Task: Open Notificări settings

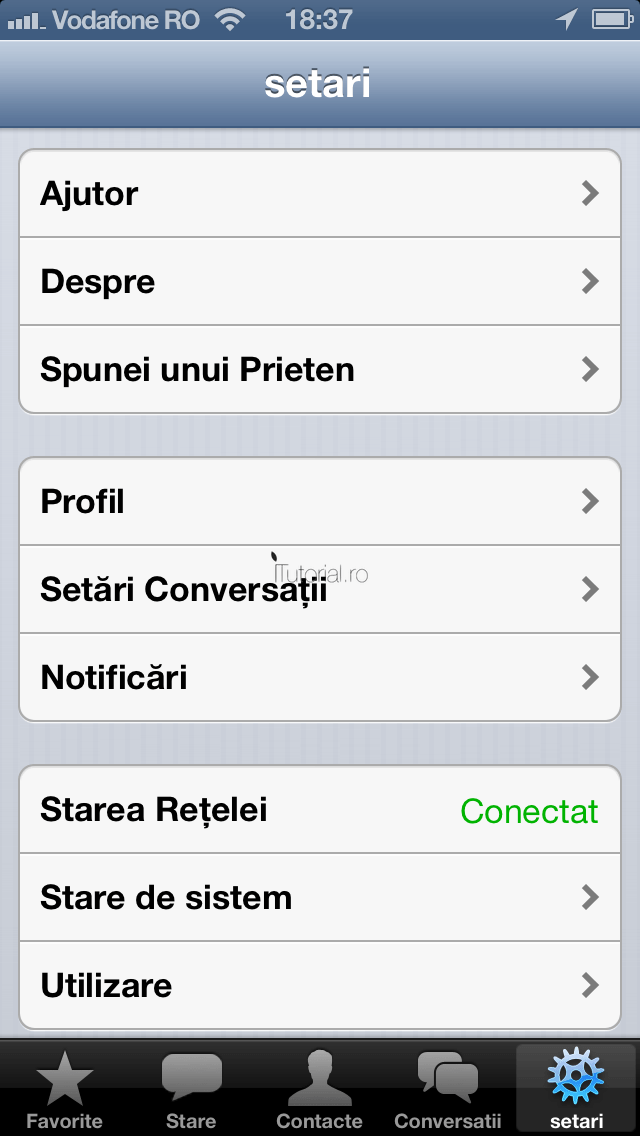Action: [320, 678]
